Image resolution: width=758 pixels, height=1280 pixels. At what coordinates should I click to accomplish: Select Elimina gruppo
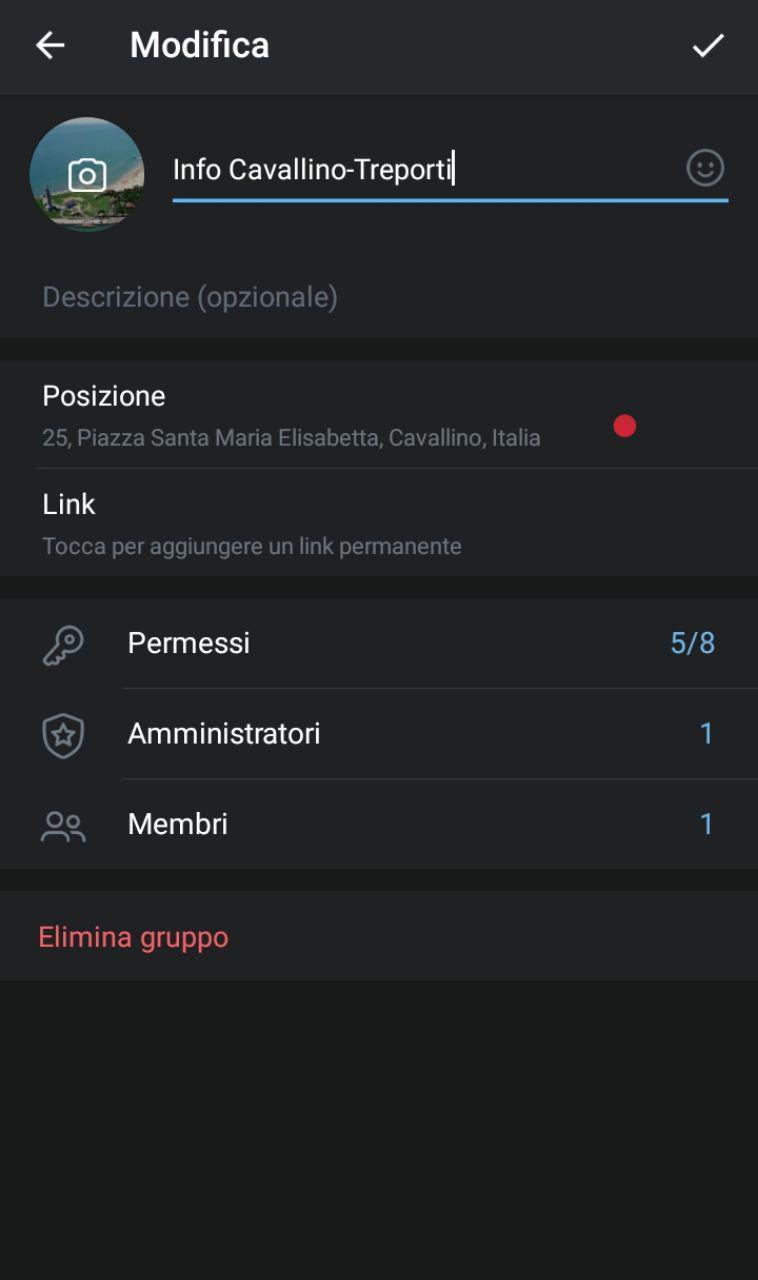(133, 937)
